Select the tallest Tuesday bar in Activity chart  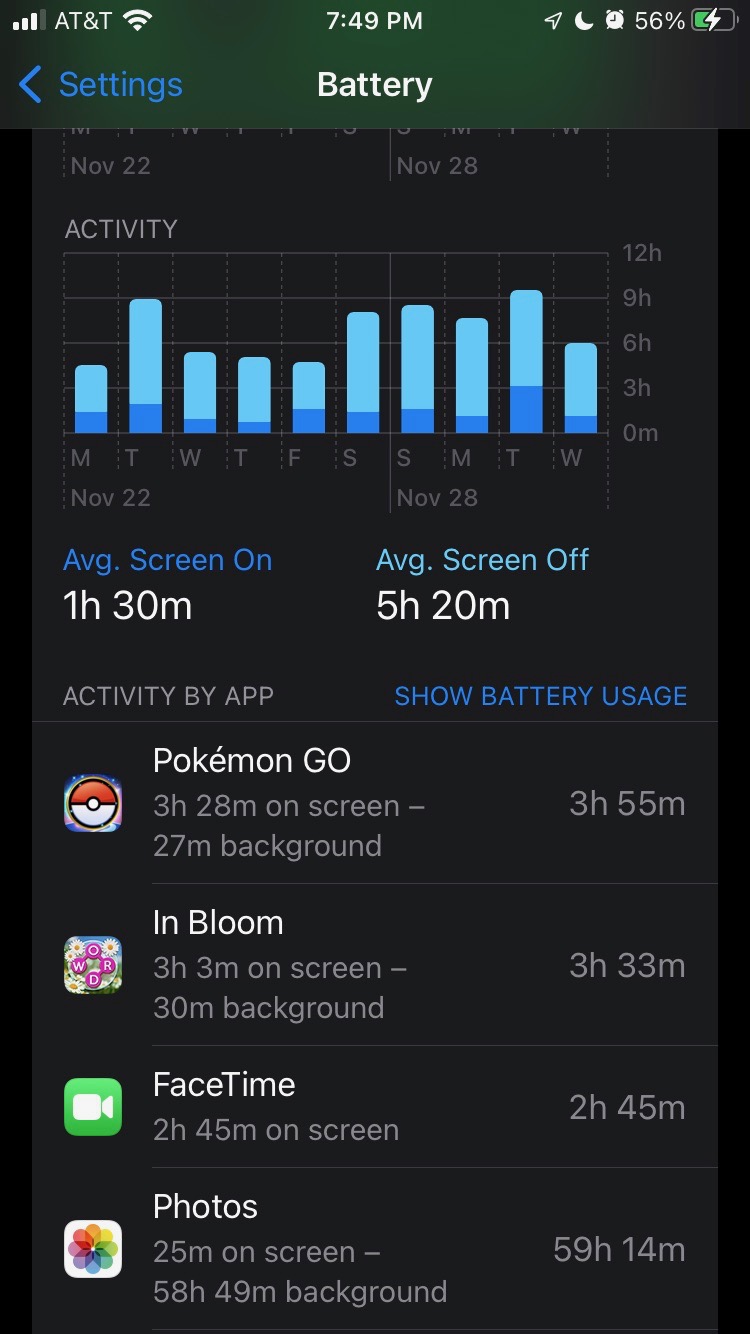[x=526, y=361]
